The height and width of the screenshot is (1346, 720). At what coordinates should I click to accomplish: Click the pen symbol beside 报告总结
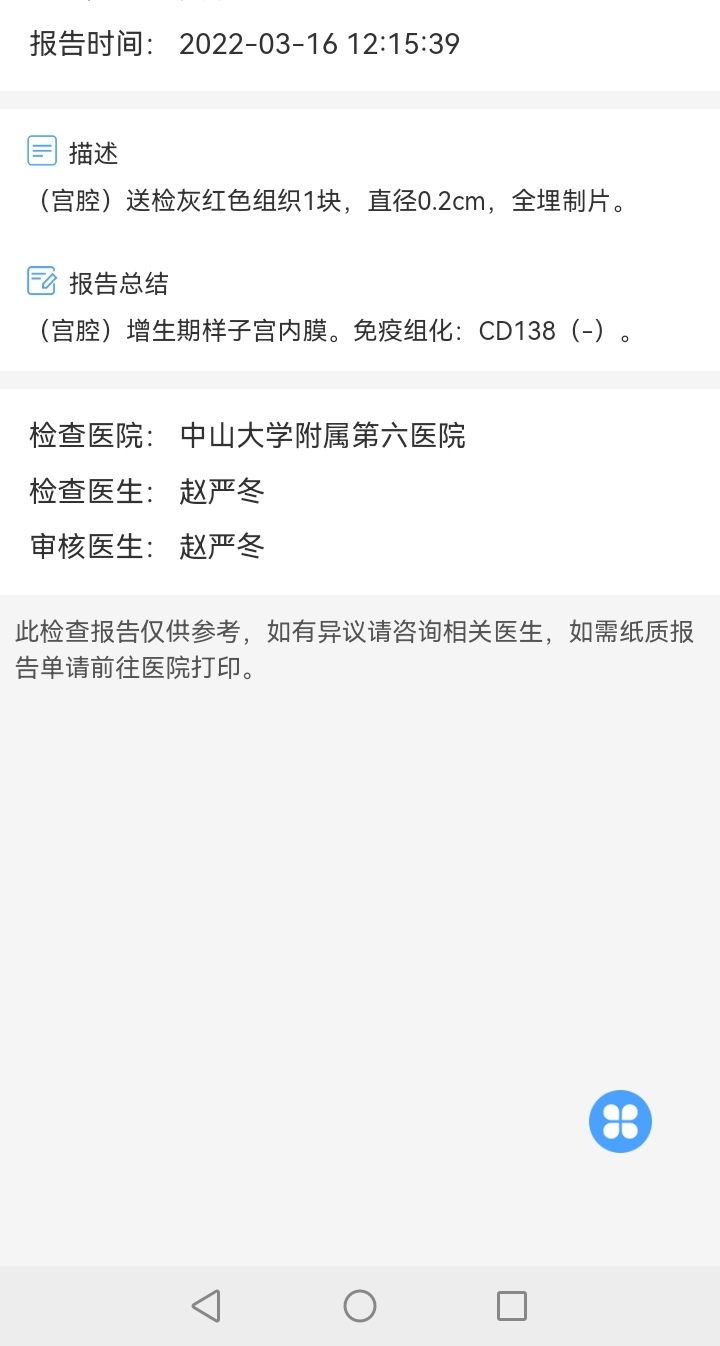[41, 282]
